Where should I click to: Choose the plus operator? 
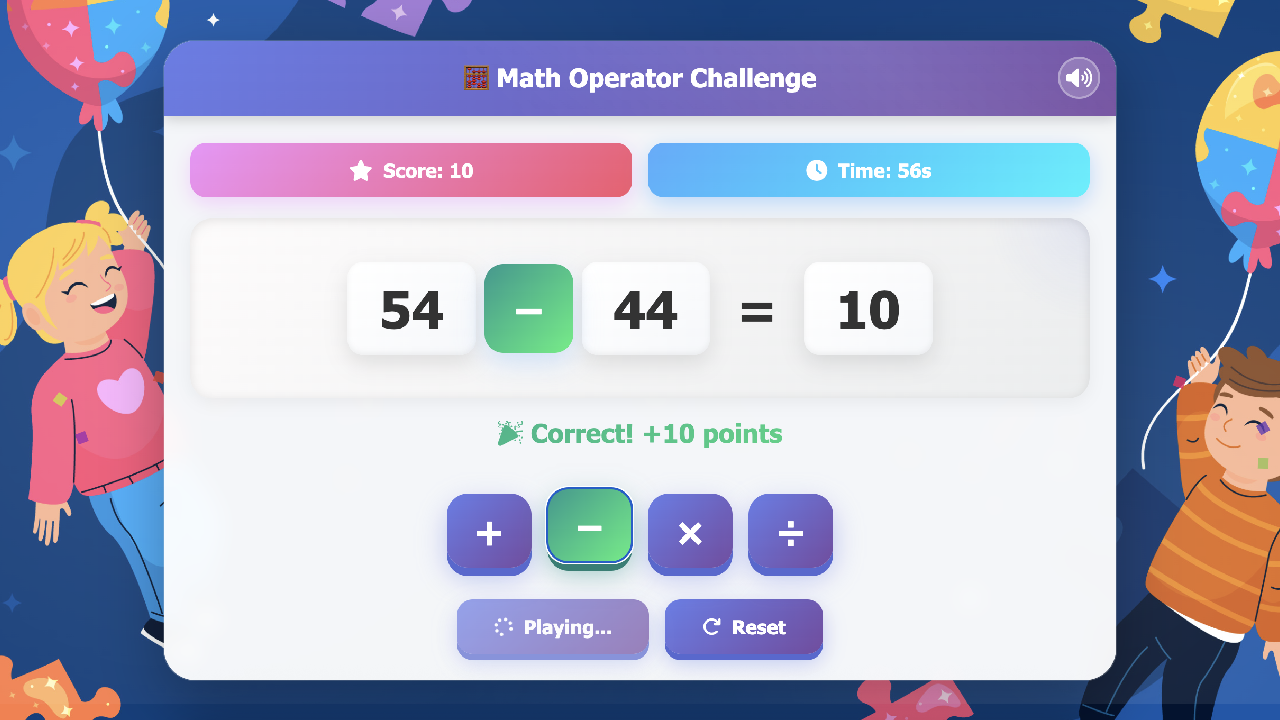[x=489, y=533]
